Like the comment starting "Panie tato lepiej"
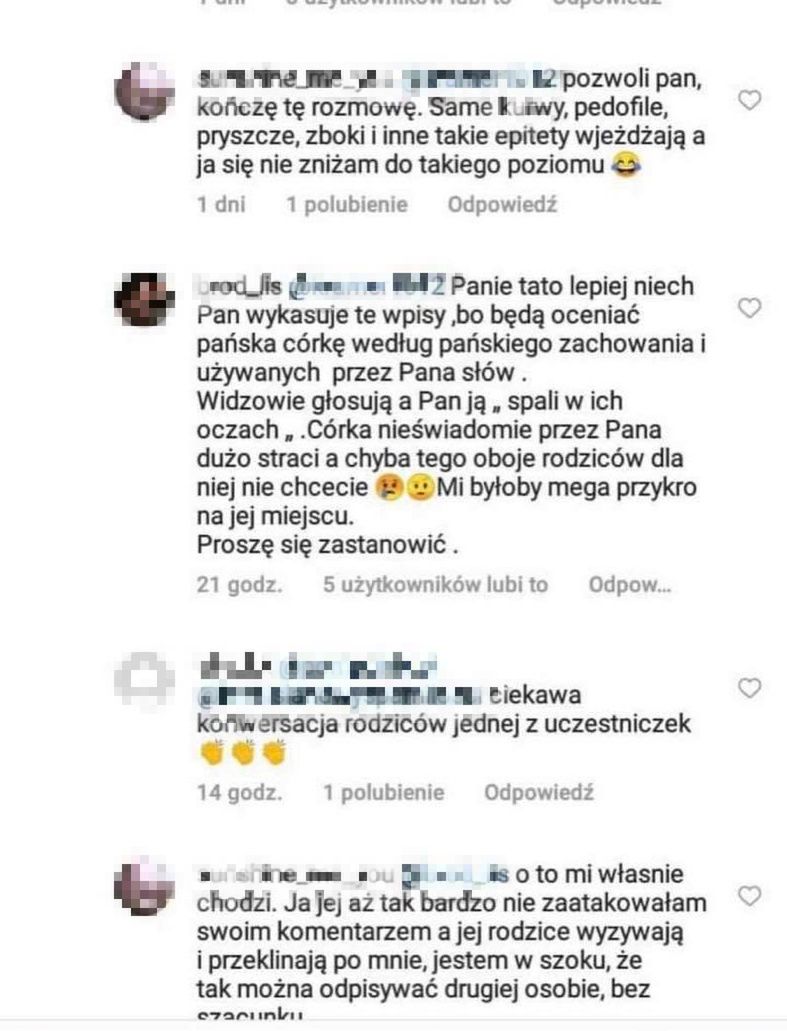787x1031 pixels. coord(749,308)
